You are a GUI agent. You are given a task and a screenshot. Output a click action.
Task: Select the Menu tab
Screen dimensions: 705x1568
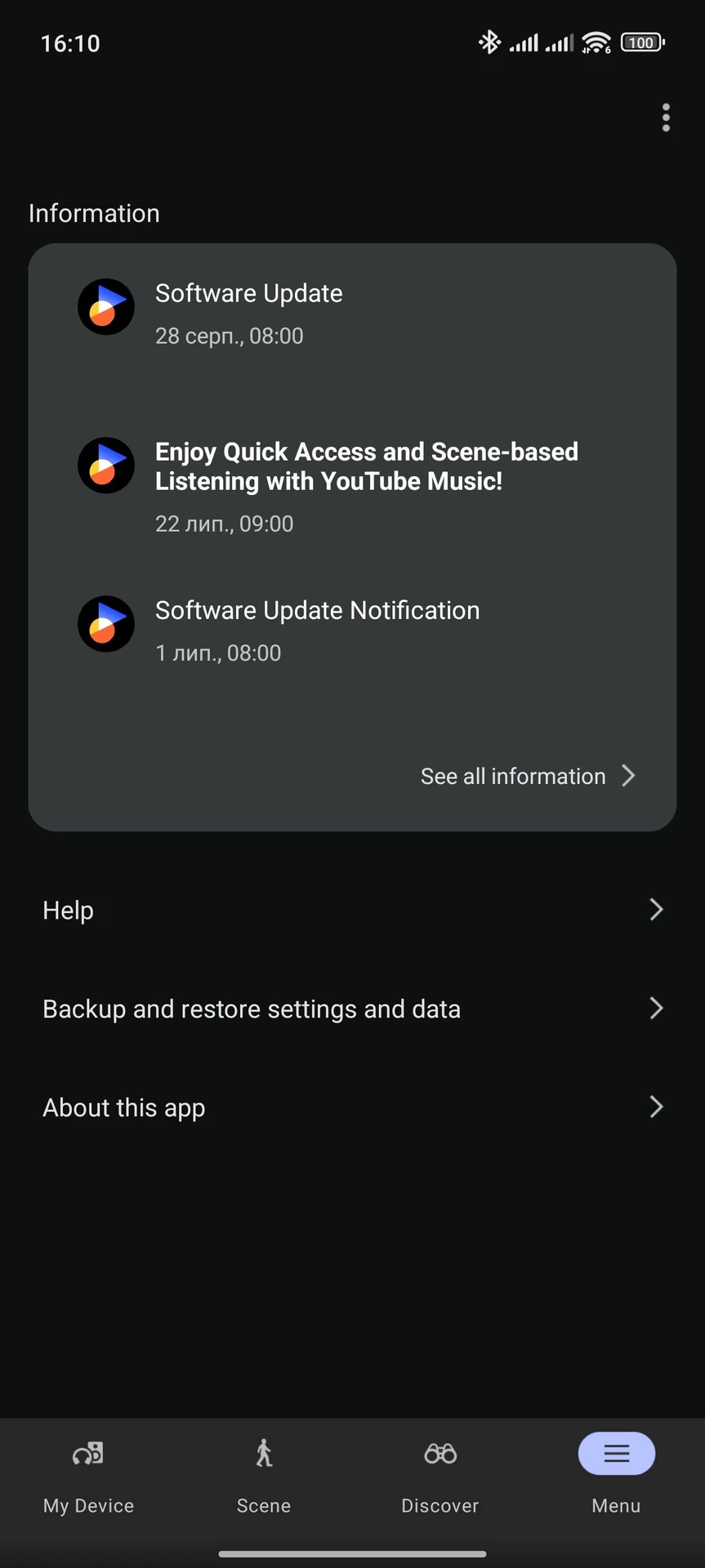(616, 1475)
